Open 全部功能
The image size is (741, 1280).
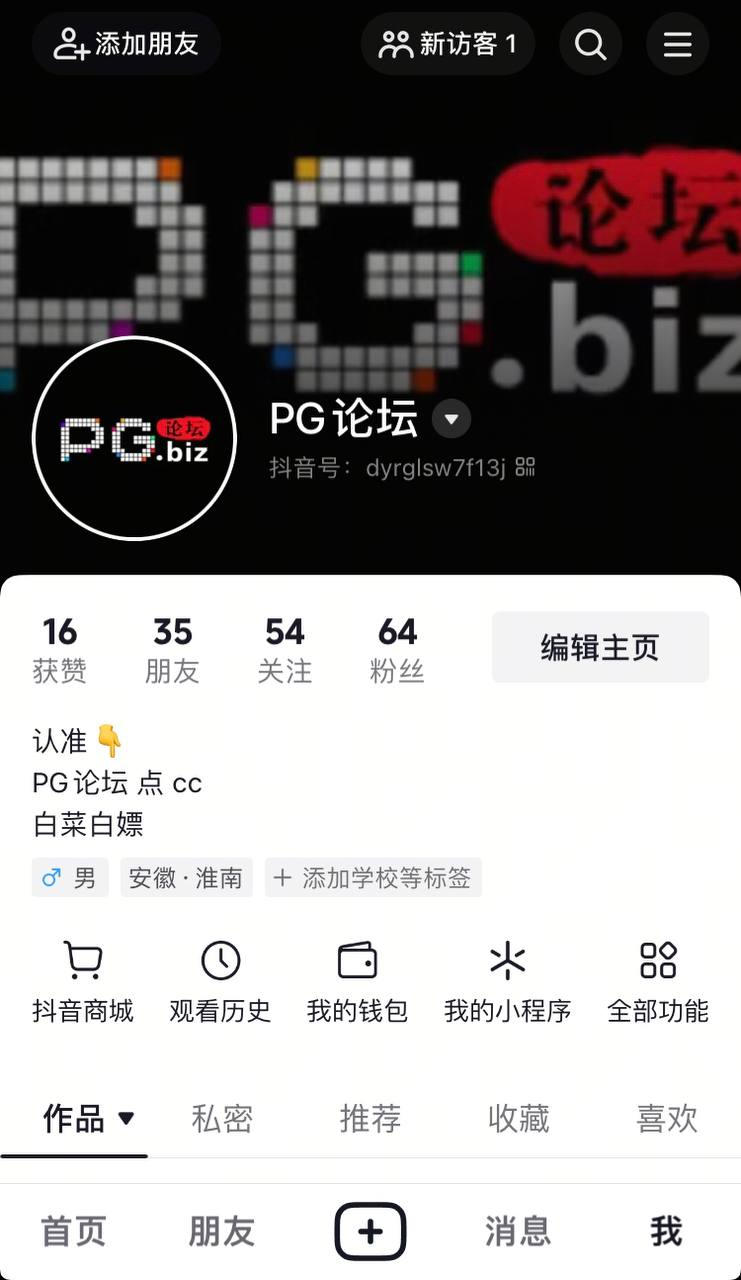click(658, 982)
